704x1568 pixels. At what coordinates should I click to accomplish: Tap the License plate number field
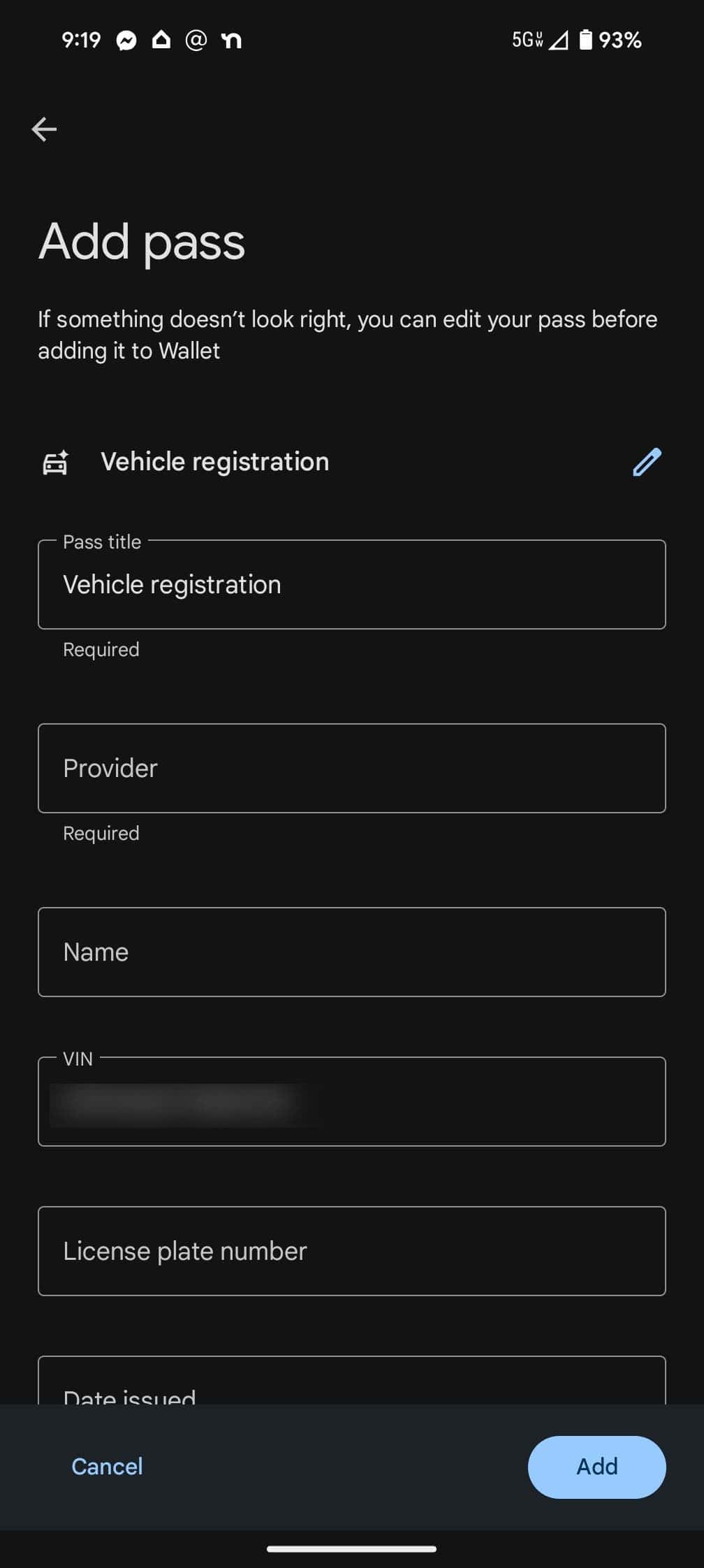coord(352,1251)
